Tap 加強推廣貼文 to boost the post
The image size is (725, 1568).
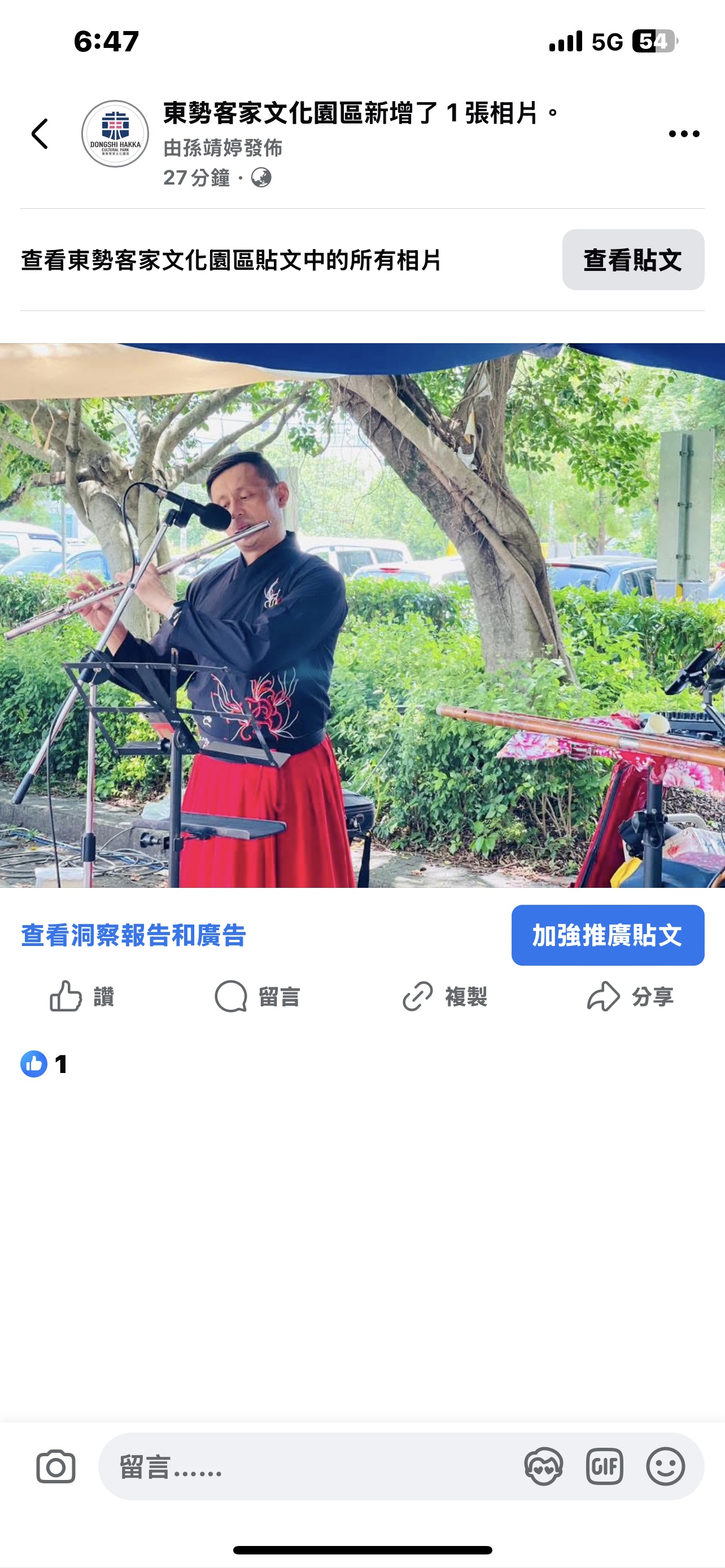coord(608,936)
